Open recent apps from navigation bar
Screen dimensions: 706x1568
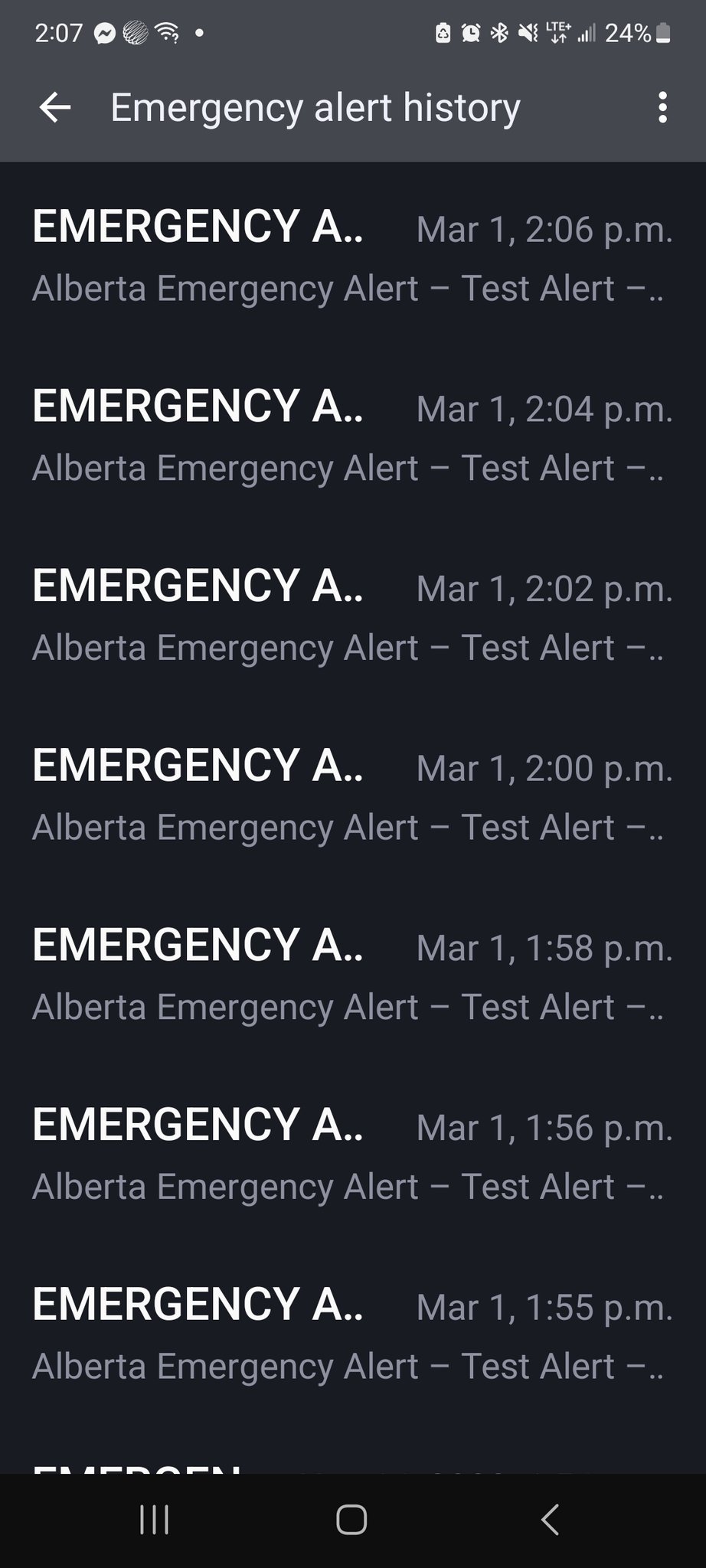pos(154,1520)
